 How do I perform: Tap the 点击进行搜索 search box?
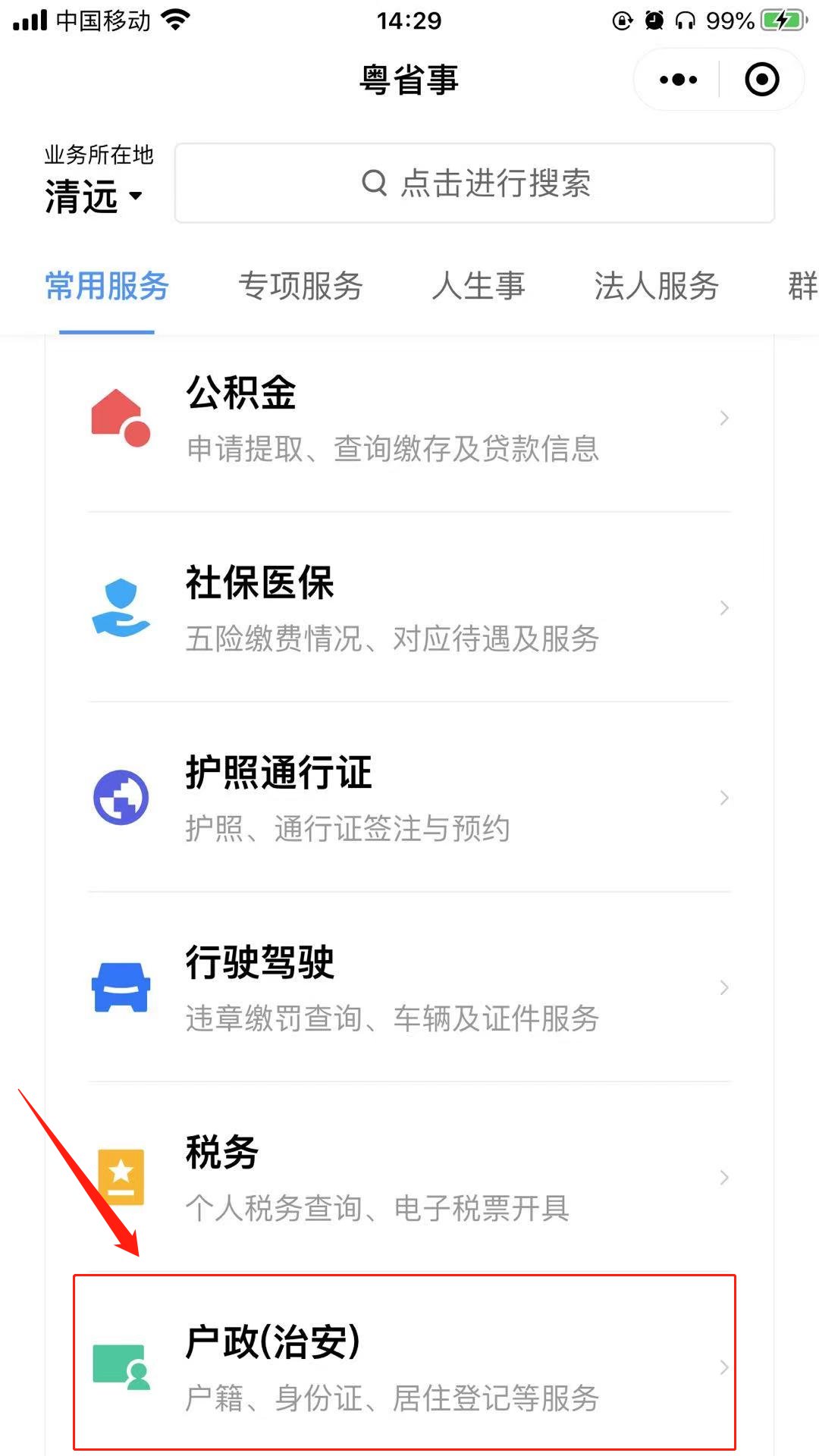pyautogui.click(x=475, y=184)
